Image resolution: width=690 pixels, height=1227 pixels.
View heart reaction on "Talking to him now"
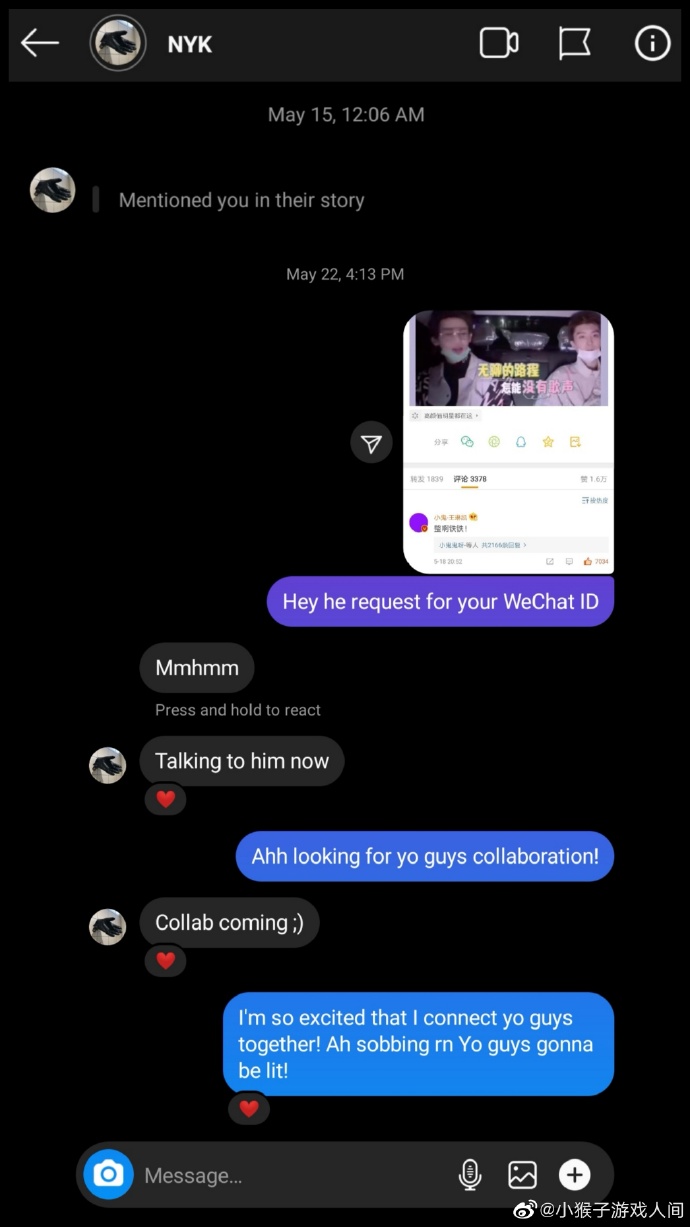(x=166, y=799)
